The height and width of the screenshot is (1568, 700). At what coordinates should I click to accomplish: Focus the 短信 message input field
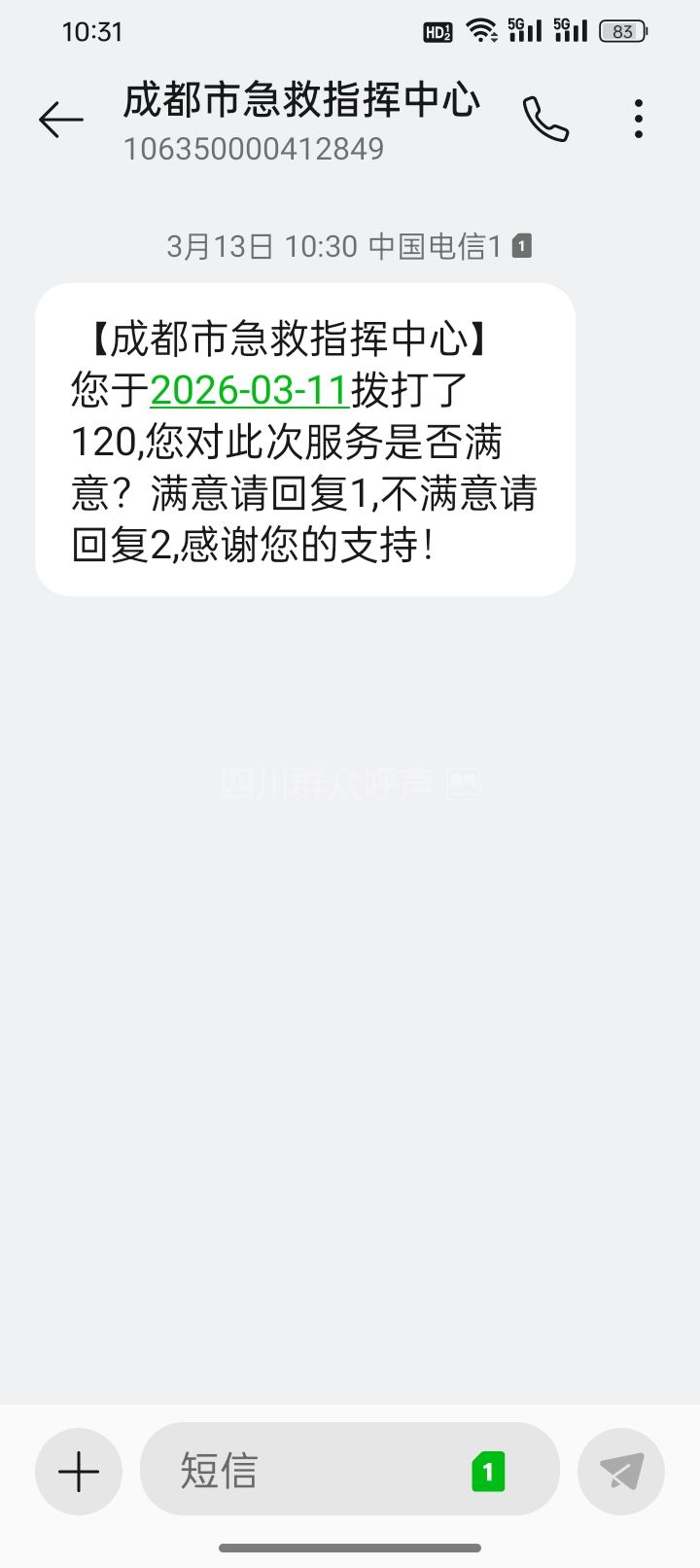(x=311, y=1470)
